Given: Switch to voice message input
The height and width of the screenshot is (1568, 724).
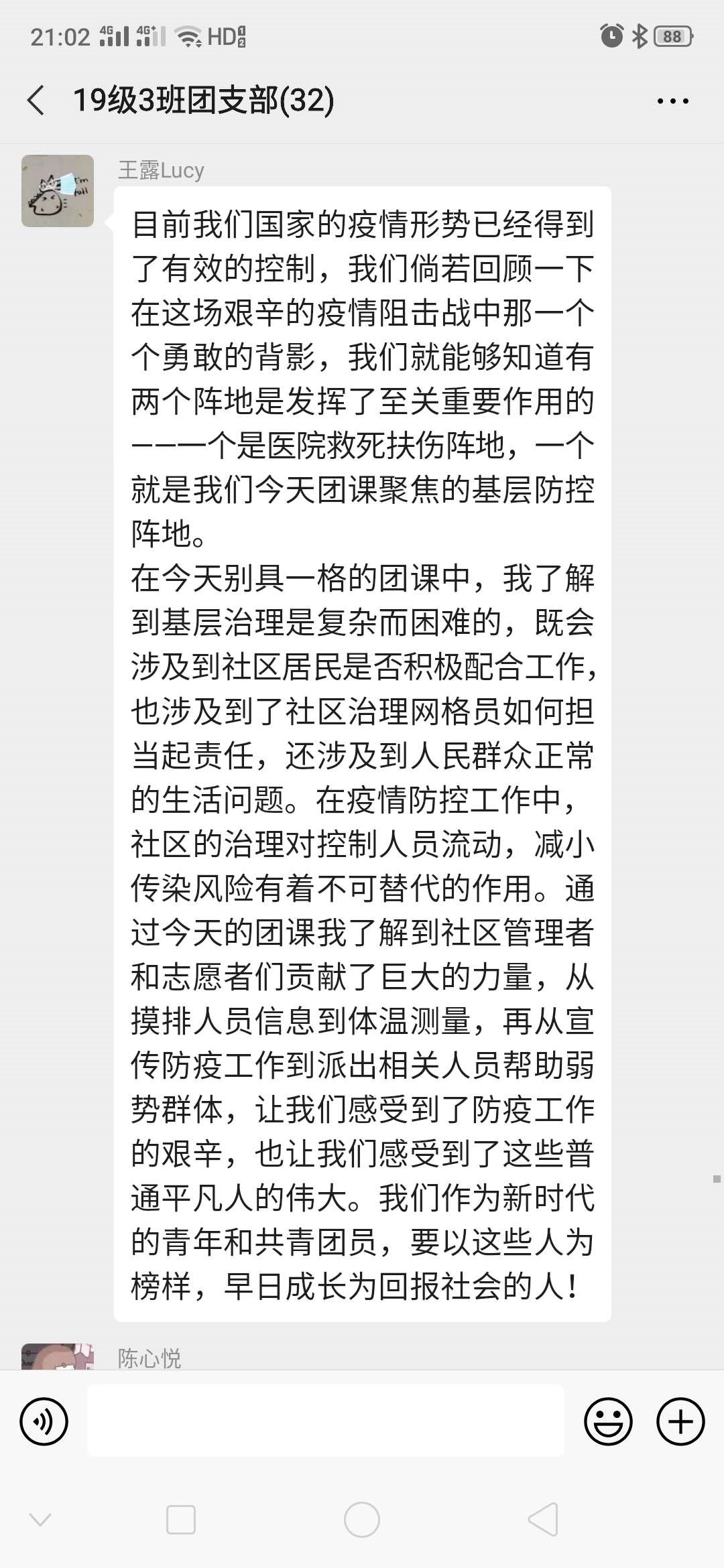Looking at the screenshot, I should (x=44, y=1421).
